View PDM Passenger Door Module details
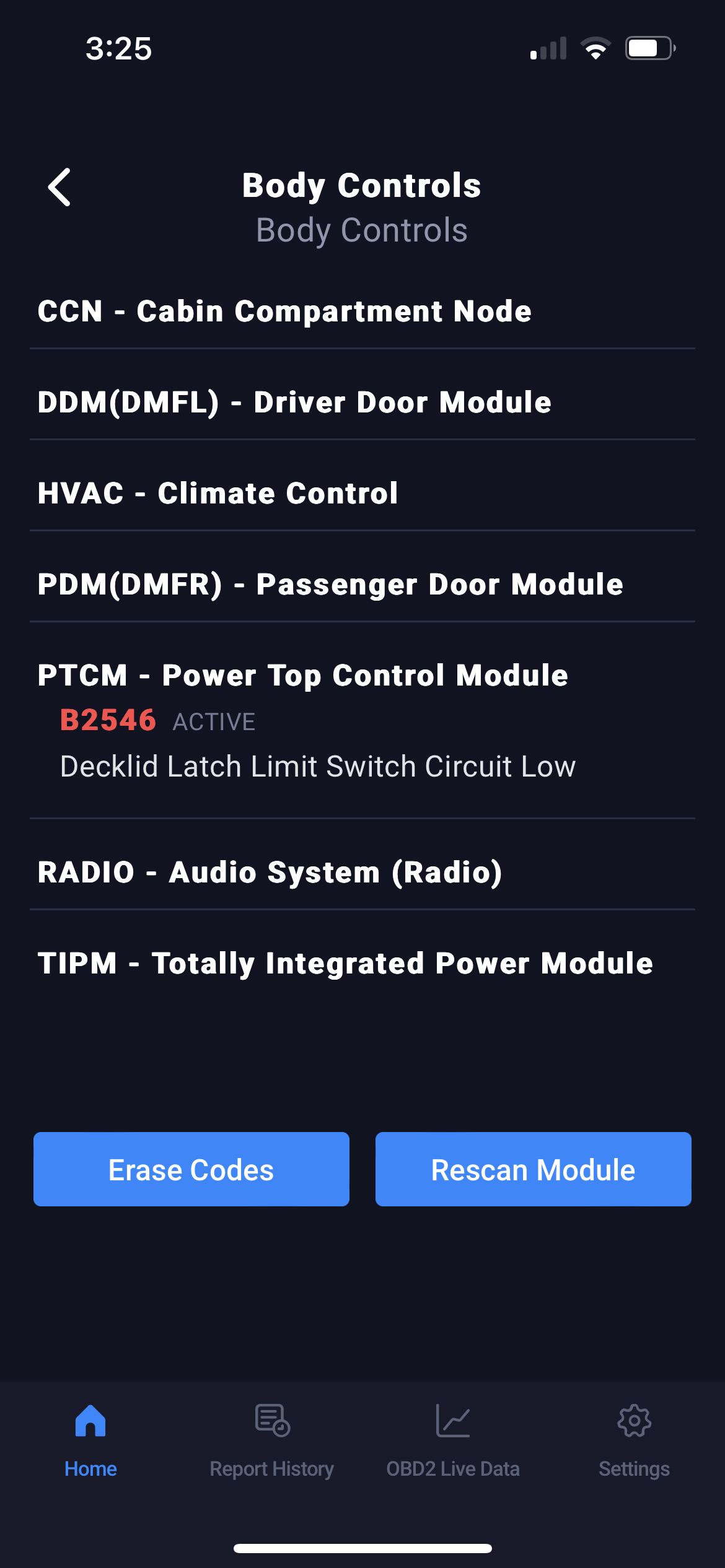This screenshot has width=725, height=1568. 330,584
